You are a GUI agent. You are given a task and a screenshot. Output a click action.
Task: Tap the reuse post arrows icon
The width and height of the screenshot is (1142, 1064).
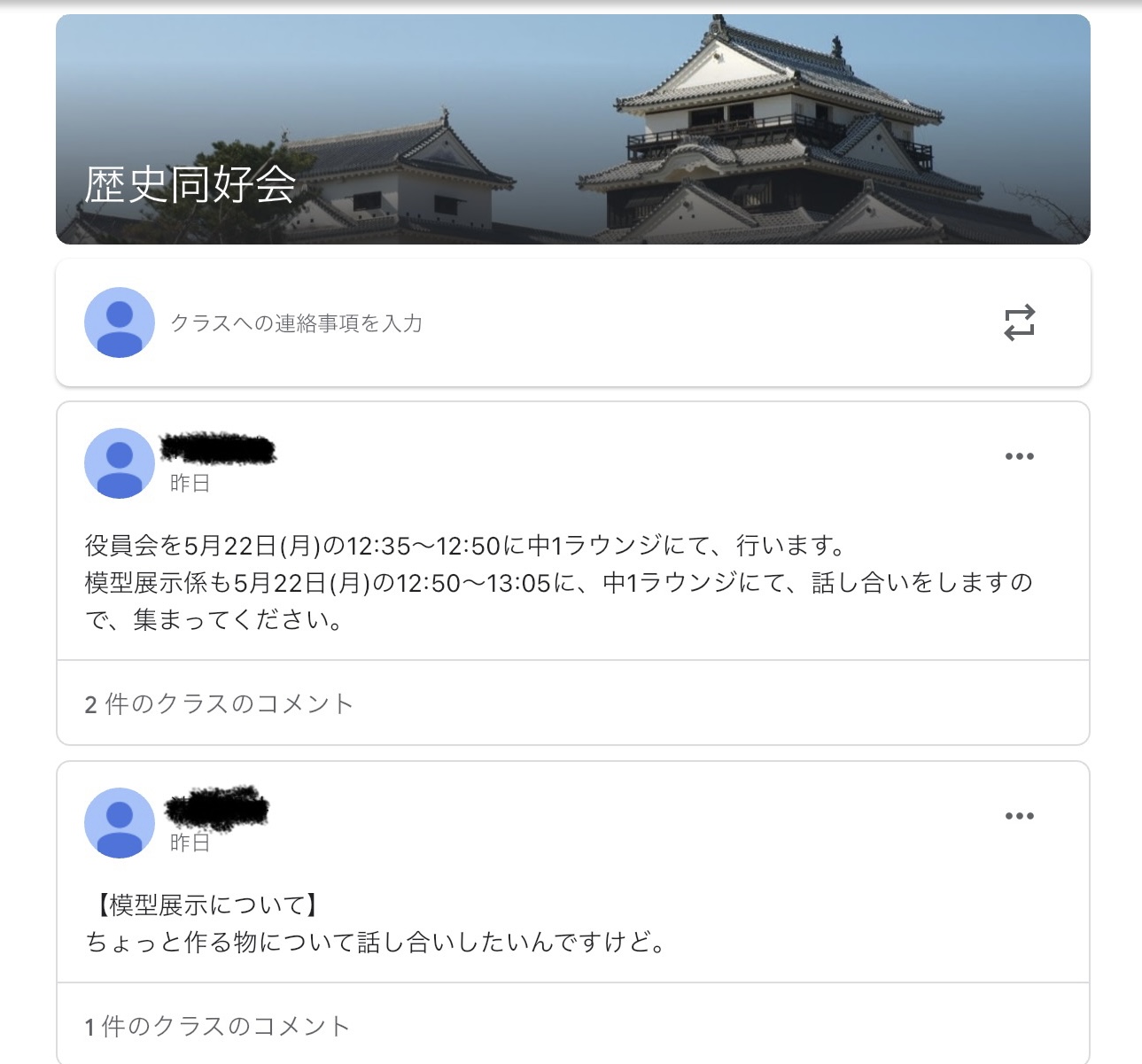(1019, 323)
